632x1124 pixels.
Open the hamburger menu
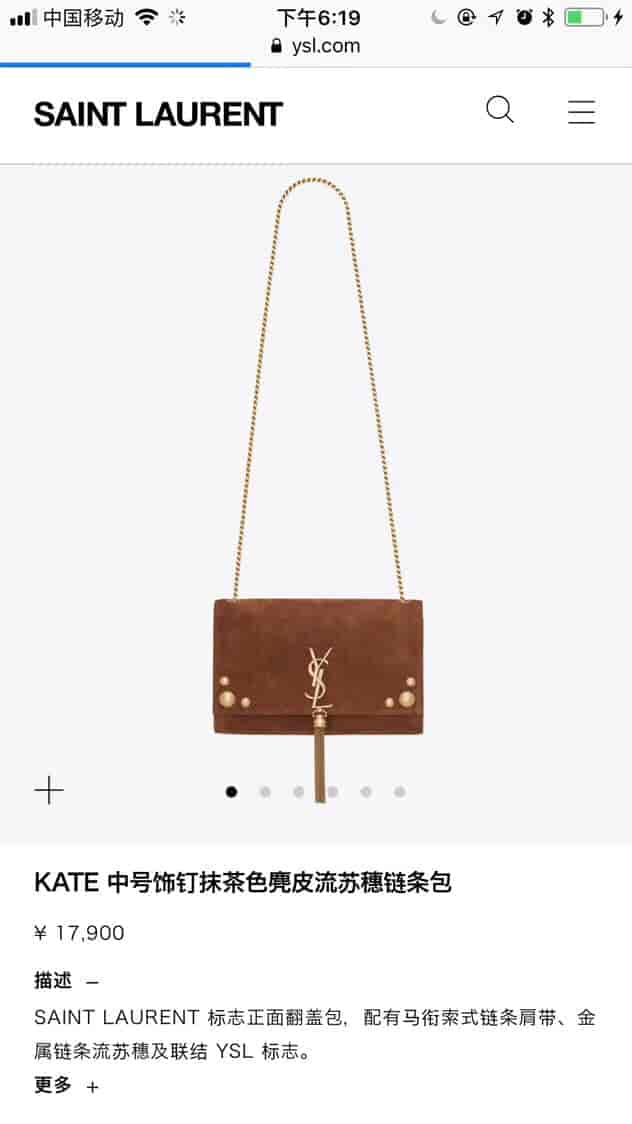pyautogui.click(x=581, y=112)
